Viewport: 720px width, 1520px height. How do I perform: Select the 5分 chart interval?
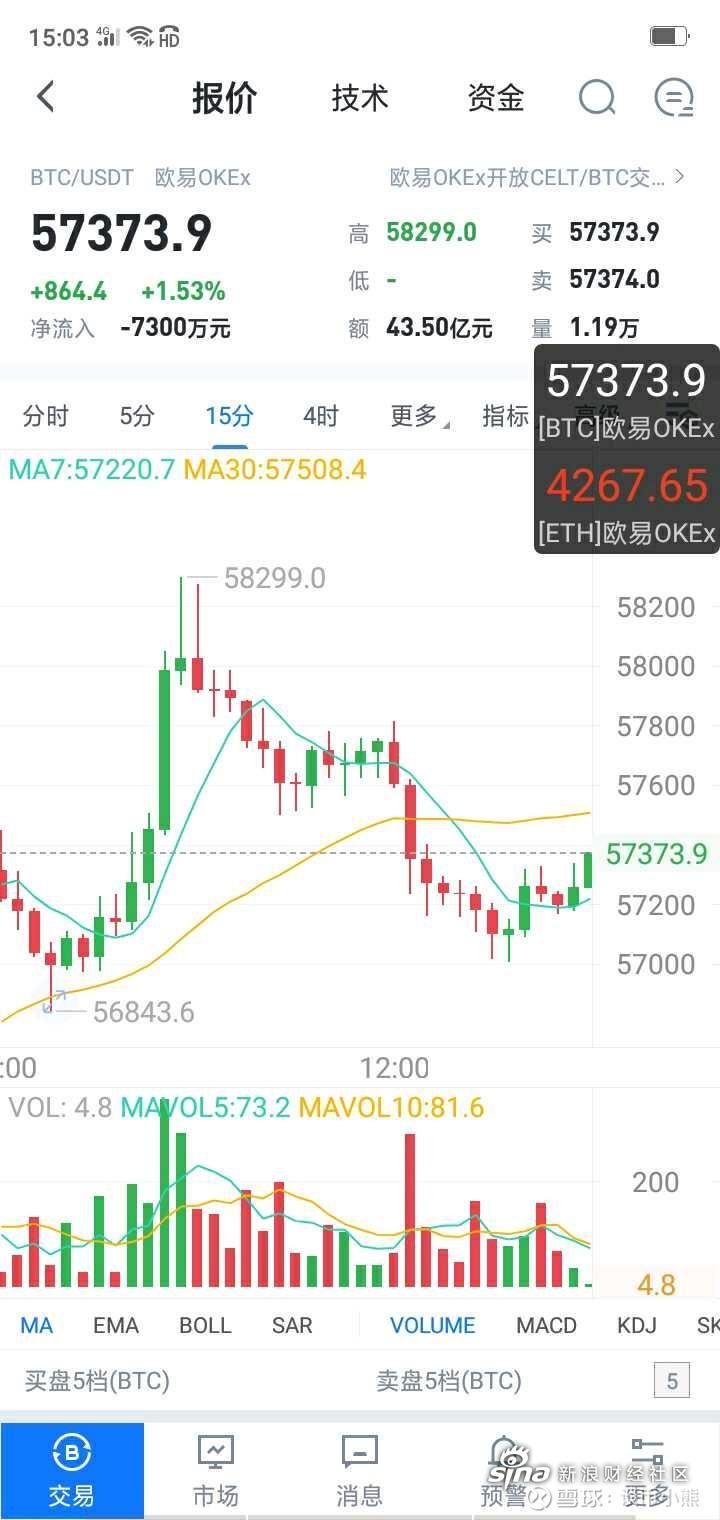[137, 416]
